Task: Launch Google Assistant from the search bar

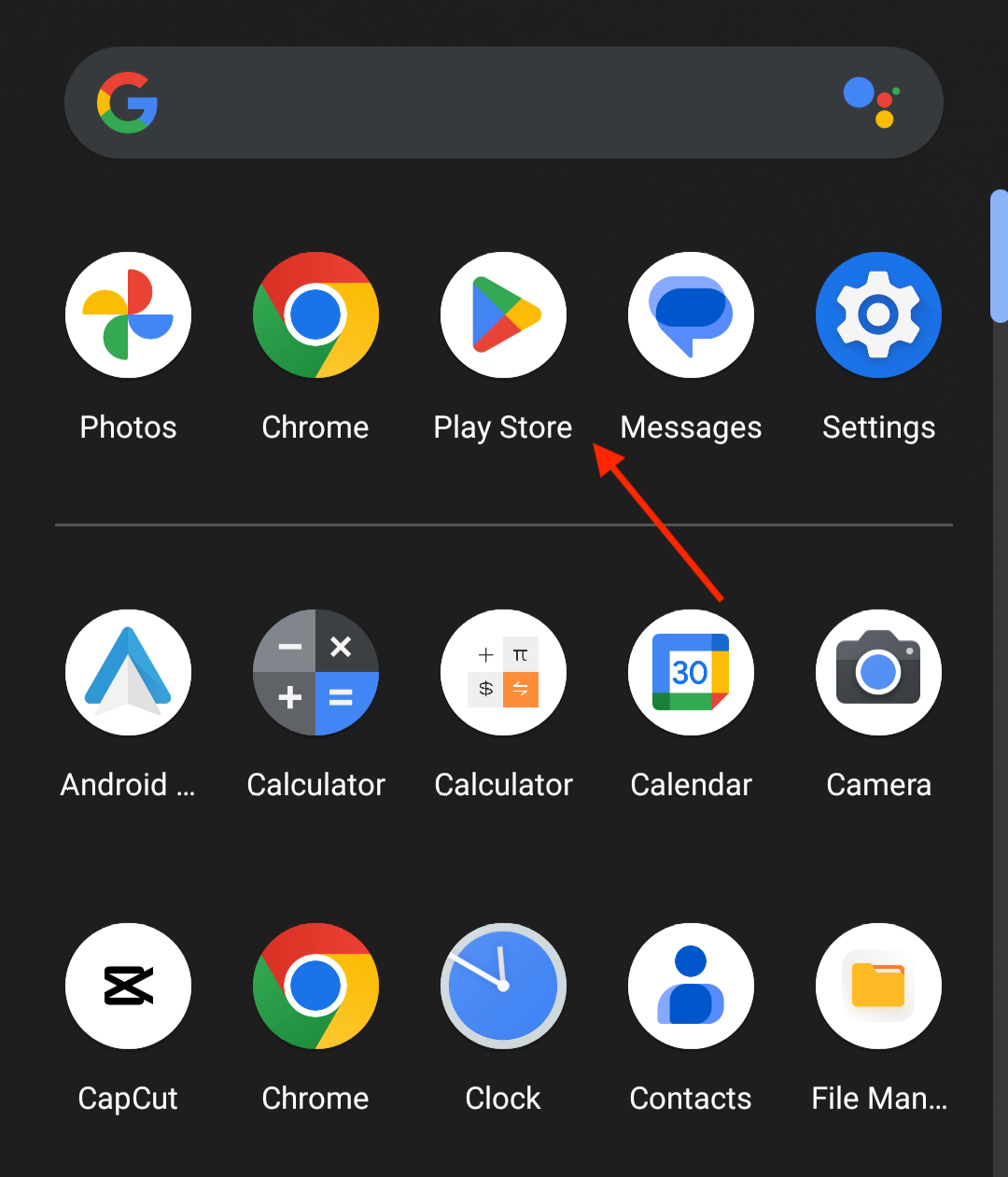Action: [872, 102]
